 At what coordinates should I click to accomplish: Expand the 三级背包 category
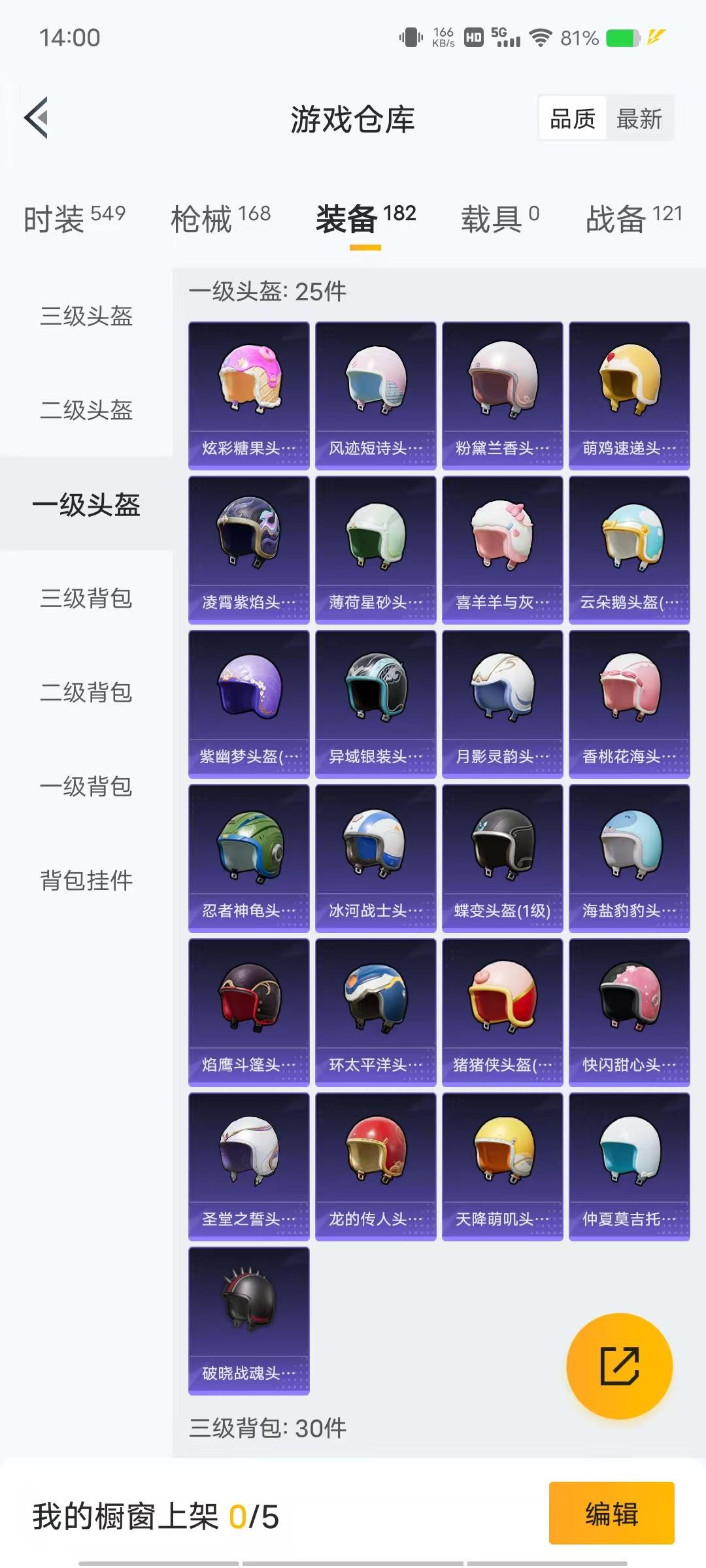point(87,599)
